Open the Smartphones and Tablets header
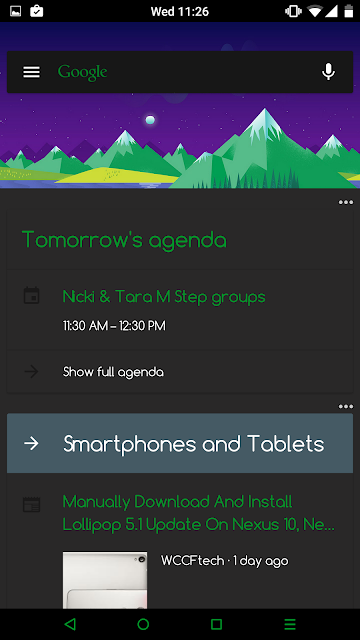 (x=180, y=443)
